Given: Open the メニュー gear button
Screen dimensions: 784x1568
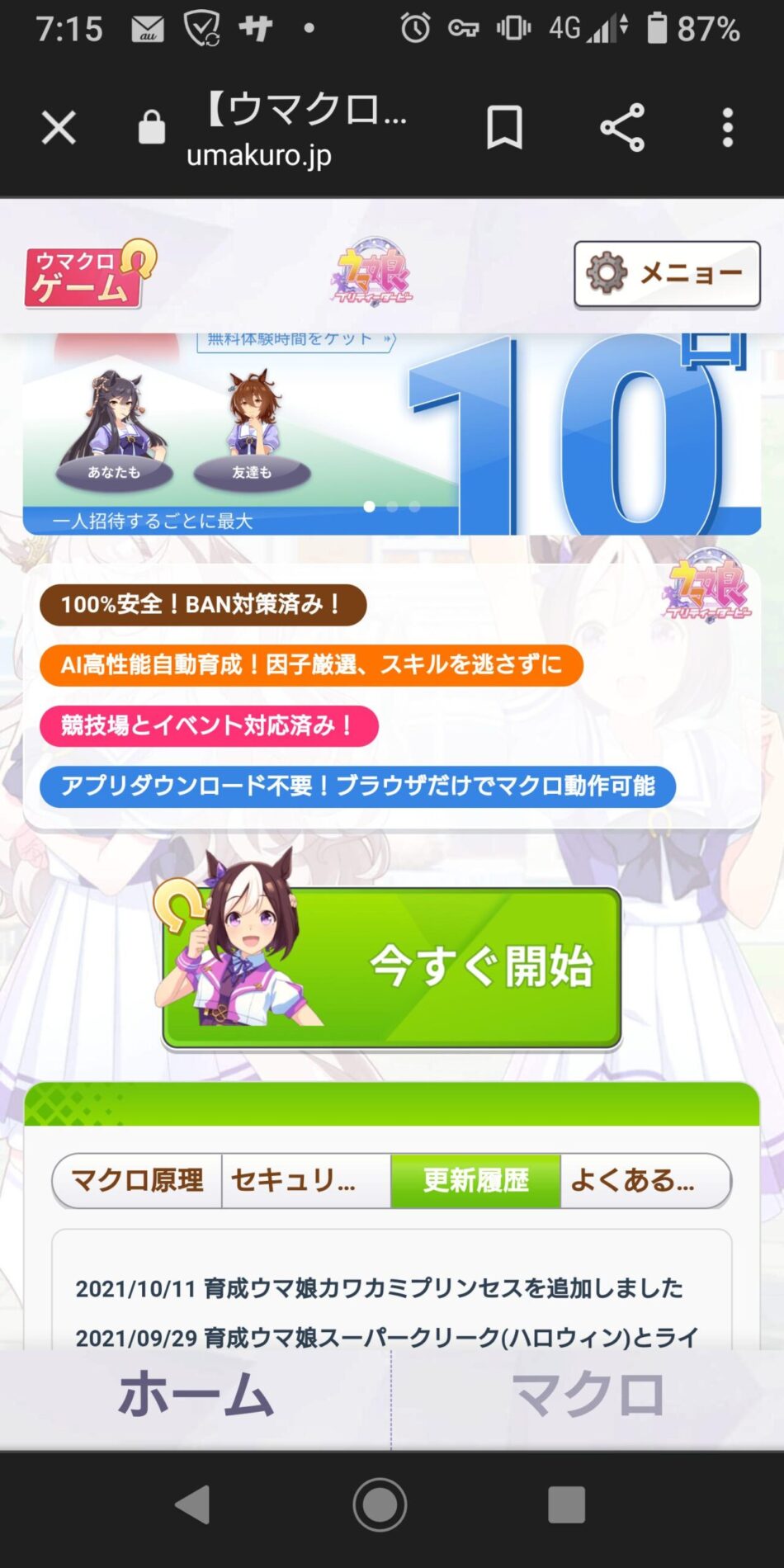Looking at the screenshot, I should pos(667,274).
